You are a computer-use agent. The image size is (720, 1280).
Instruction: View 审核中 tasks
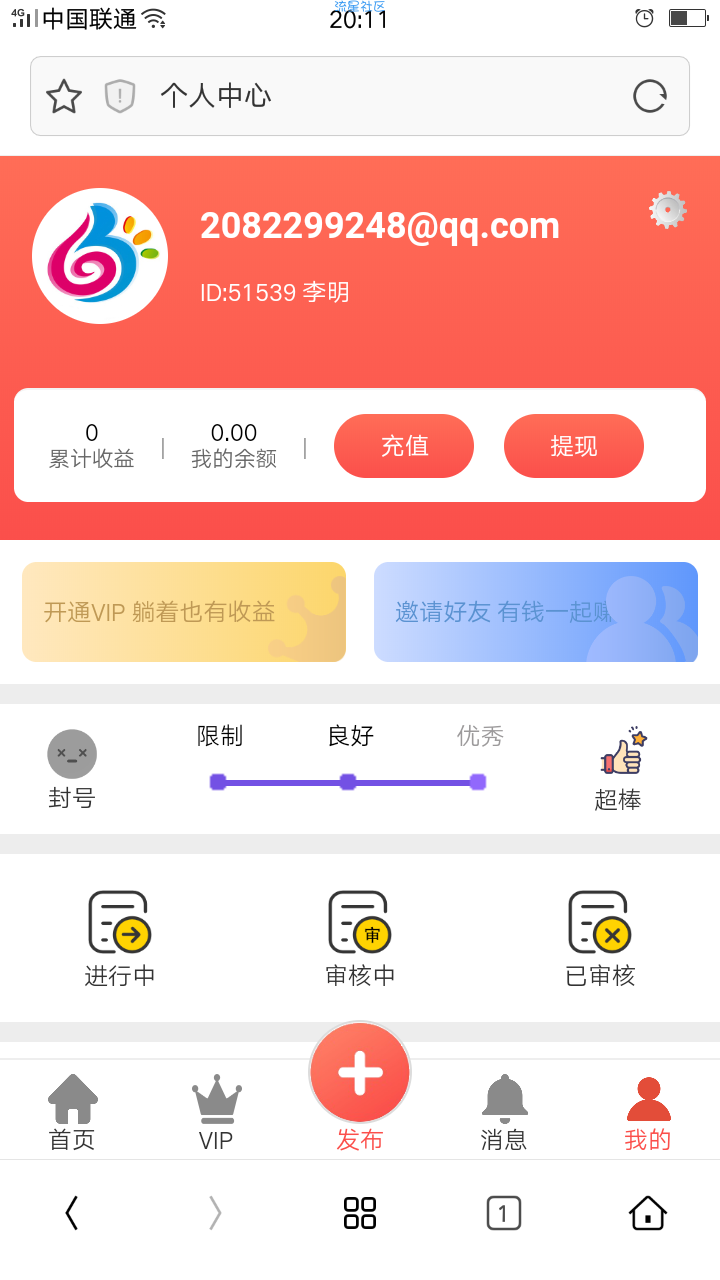[360, 939]
